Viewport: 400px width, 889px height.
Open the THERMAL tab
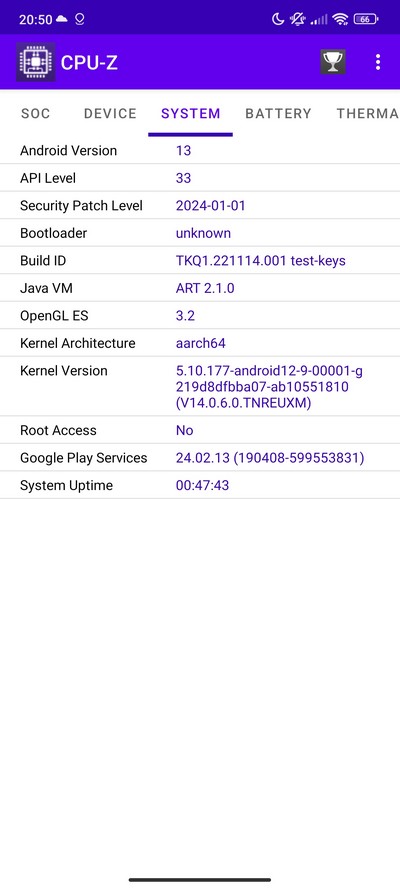pyautogui.click(x=367, y=113)
